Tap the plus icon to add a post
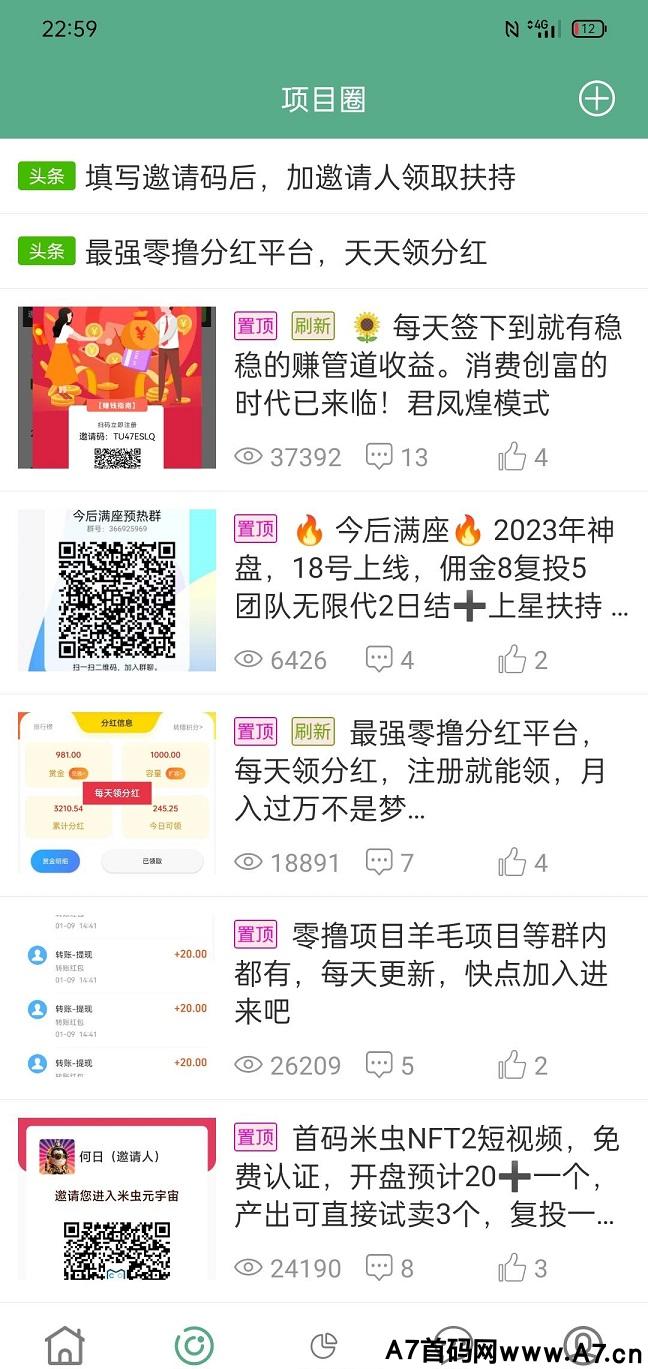Viewport: 648px width, 1369px height. [x=597, y=98]
